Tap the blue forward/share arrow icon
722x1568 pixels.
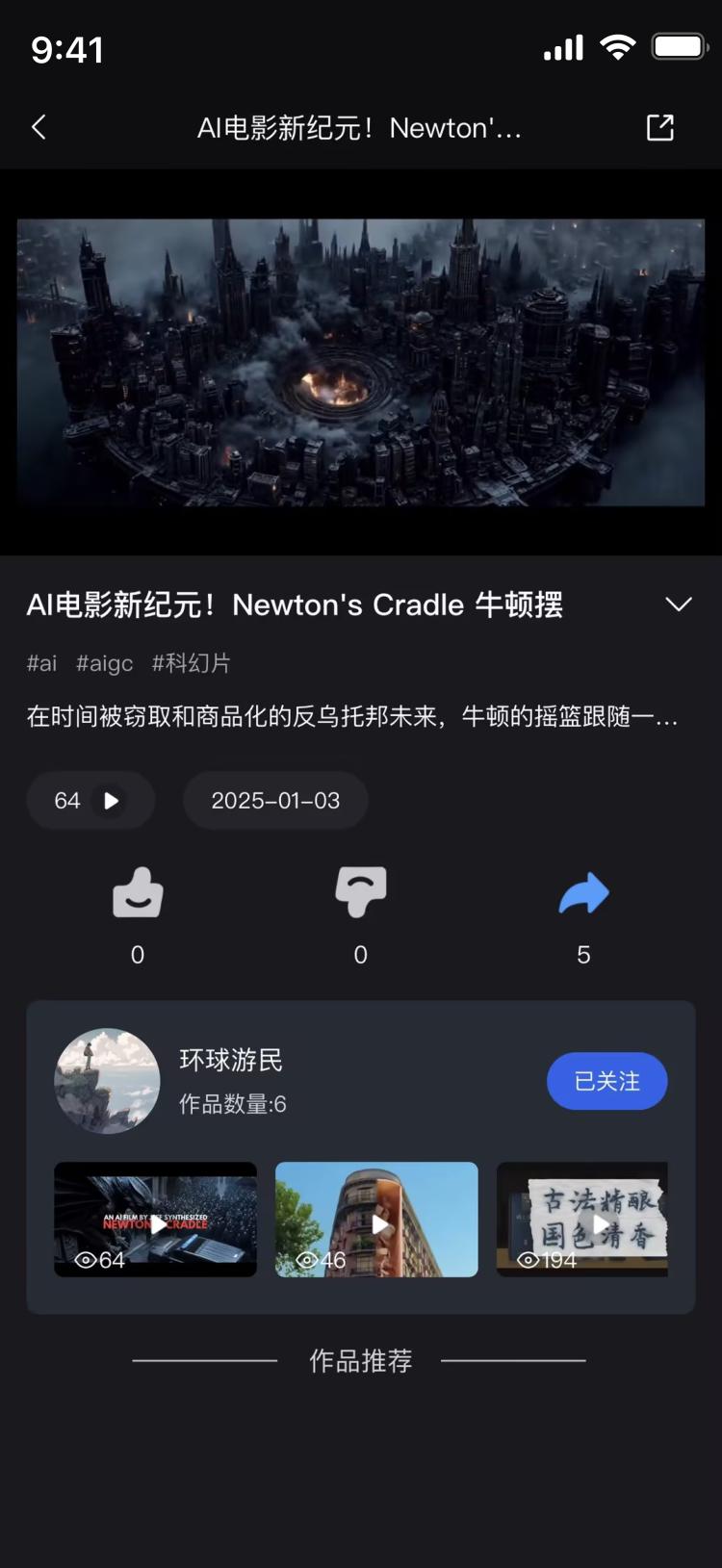click(x=584, y=893)
